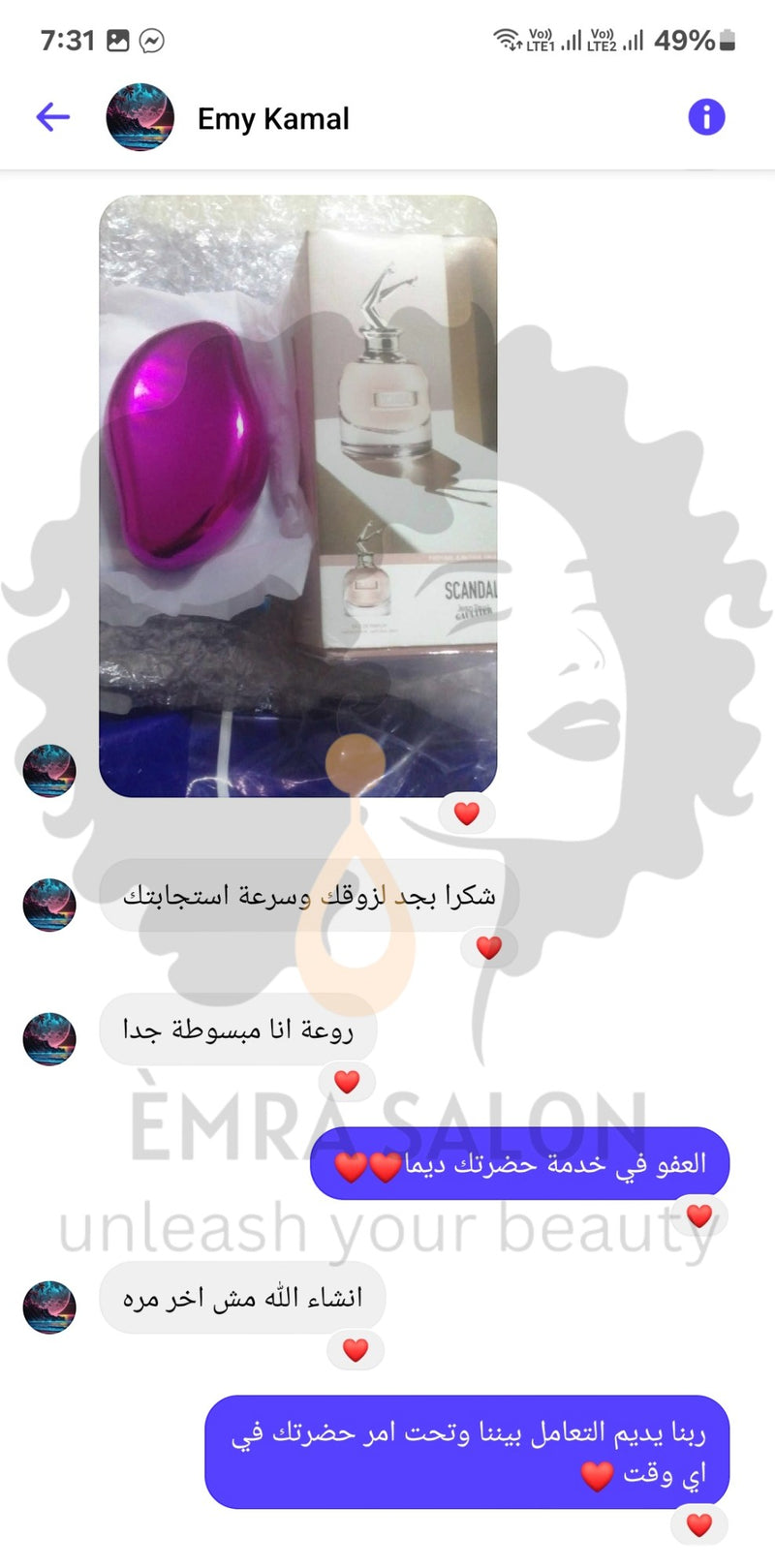This screenshot has height=1568, width=775.
Task: Open conversation info for Emy Kamal
Action: (x=706, y=117)
